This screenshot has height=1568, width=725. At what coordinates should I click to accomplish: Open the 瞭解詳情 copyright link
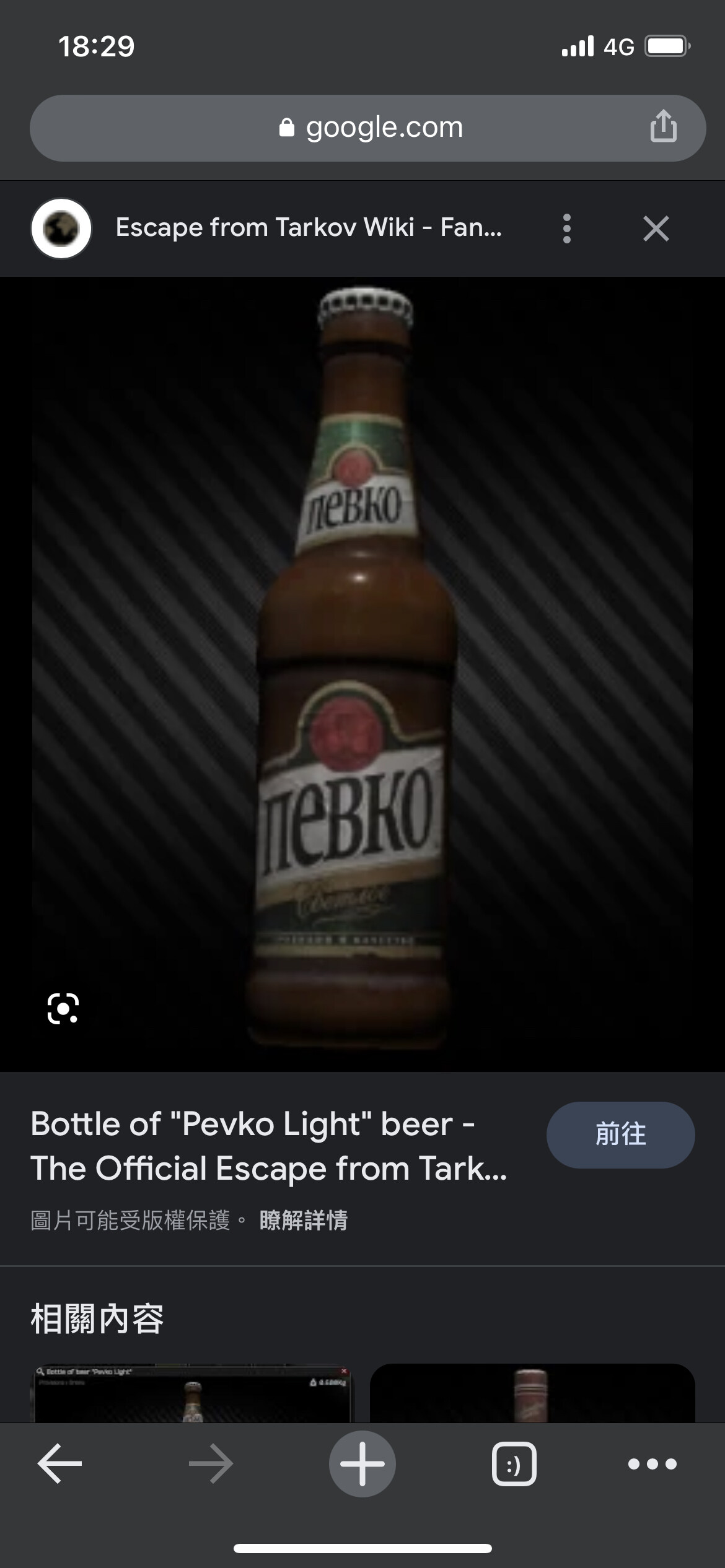(303, 1221)
